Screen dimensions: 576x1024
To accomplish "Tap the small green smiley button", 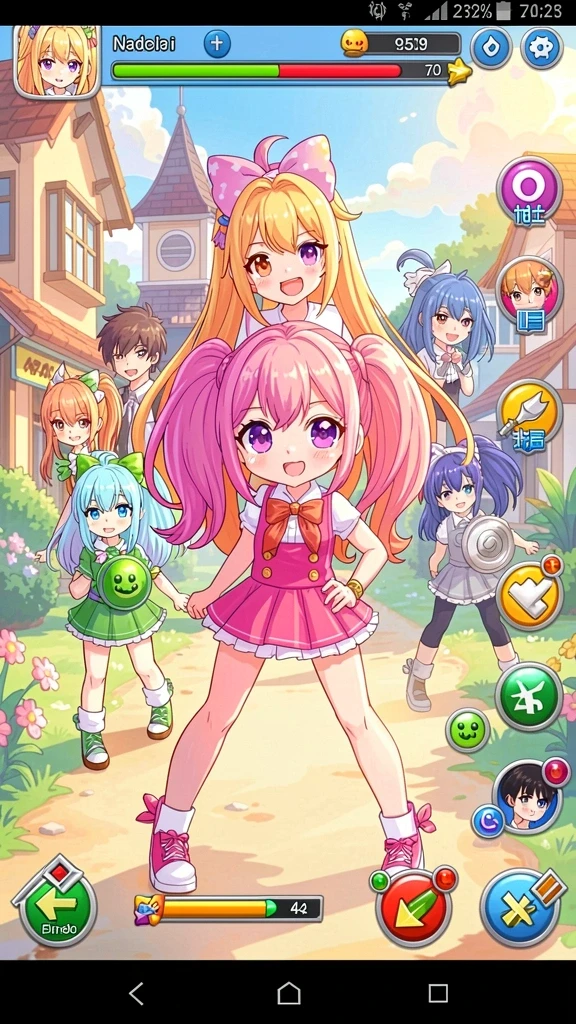I will tap(468, 730).
